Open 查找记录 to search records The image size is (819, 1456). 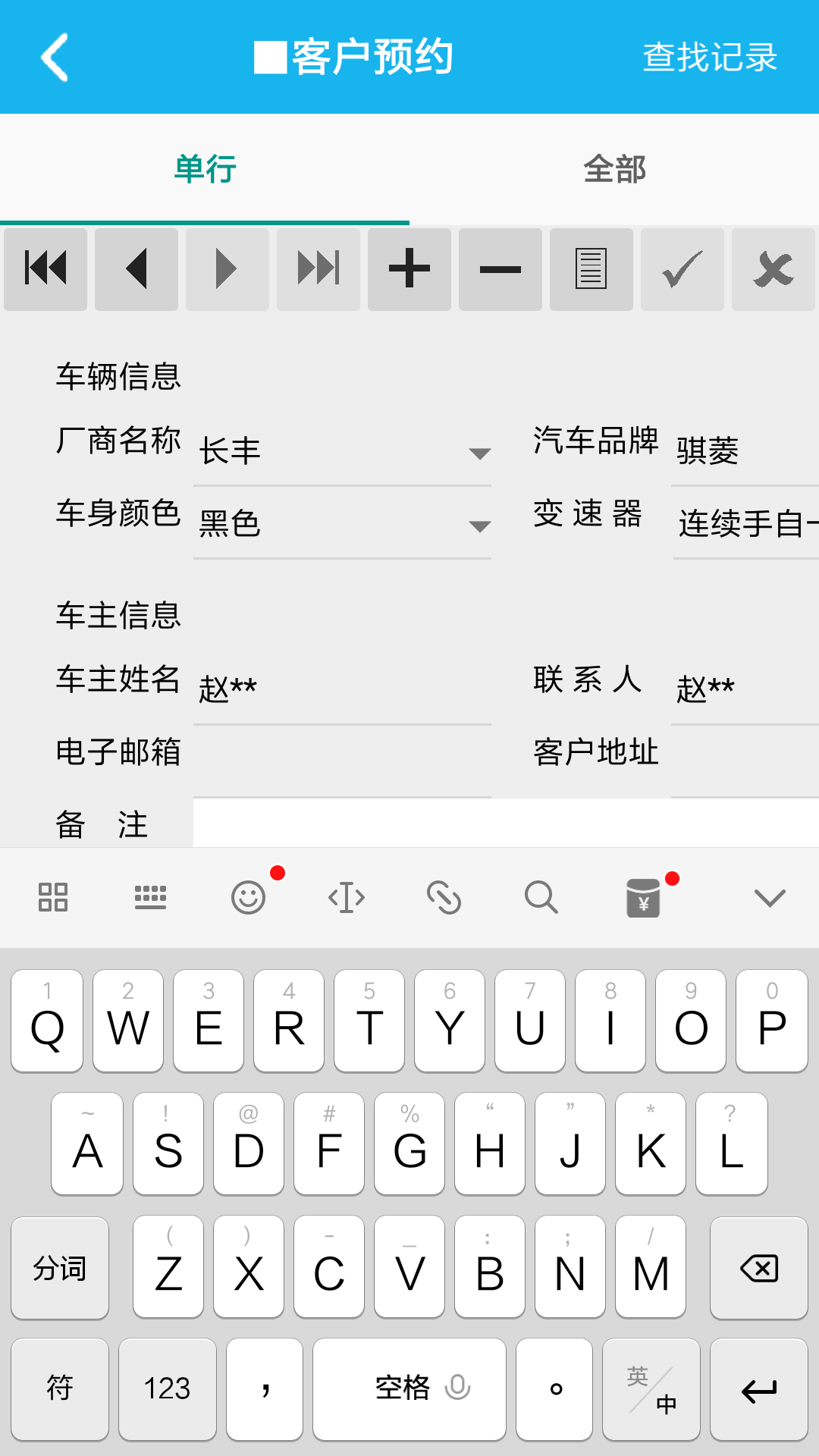tap(710, 57)
